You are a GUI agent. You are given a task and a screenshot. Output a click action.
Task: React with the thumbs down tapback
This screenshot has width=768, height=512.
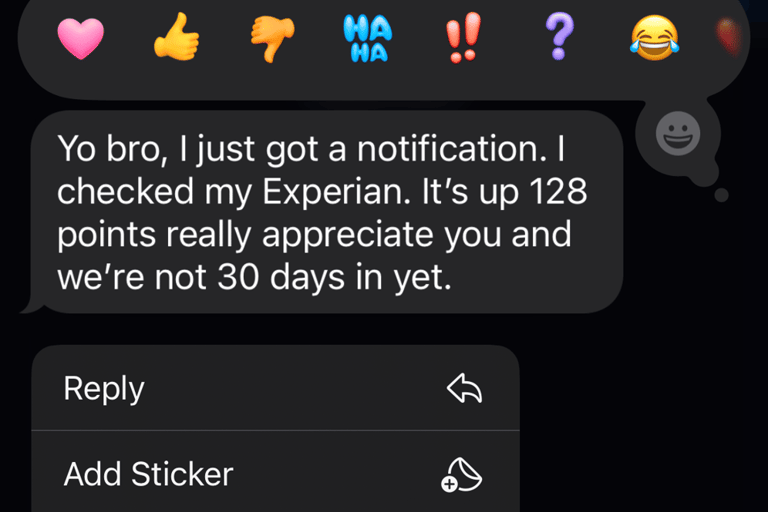click(x=272, y=40)
